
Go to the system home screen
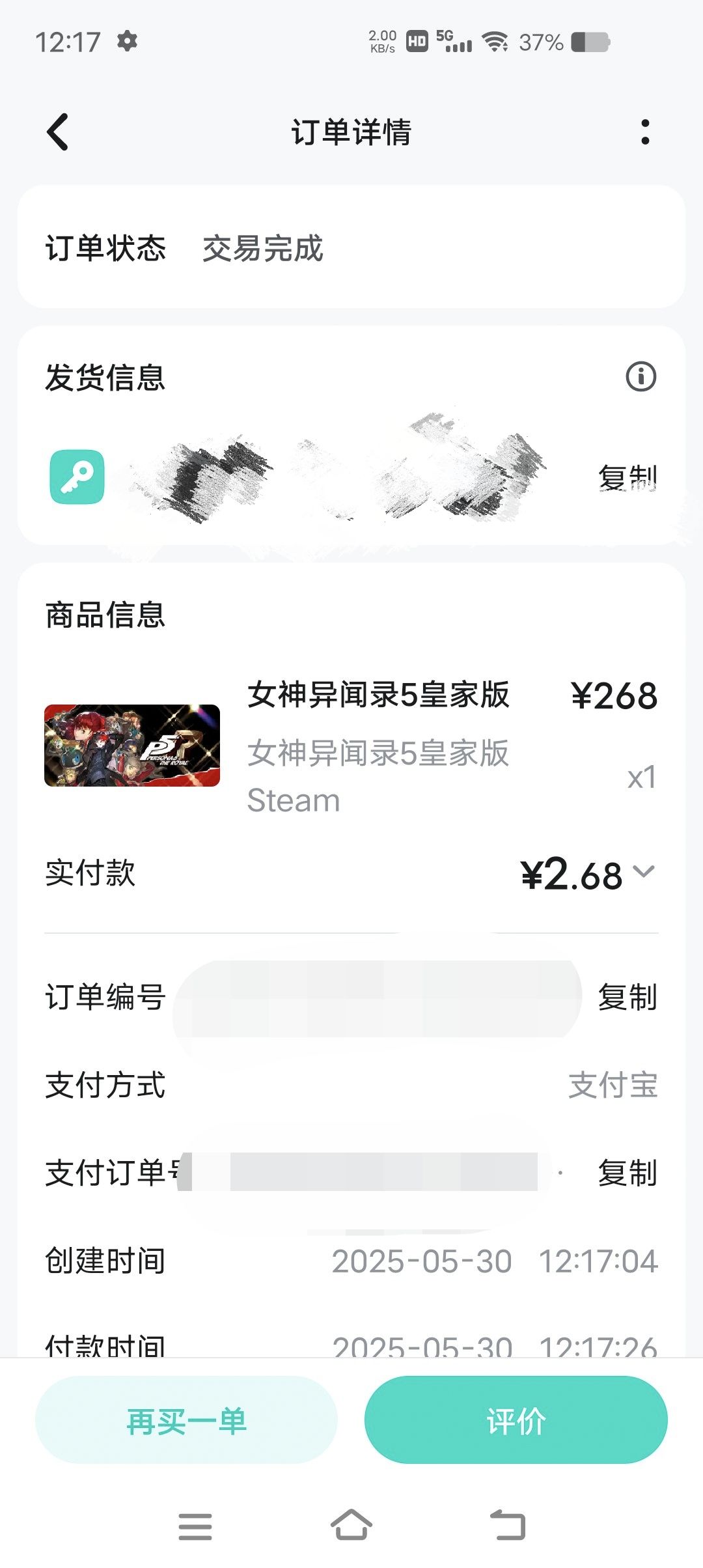click(351, 1526)
